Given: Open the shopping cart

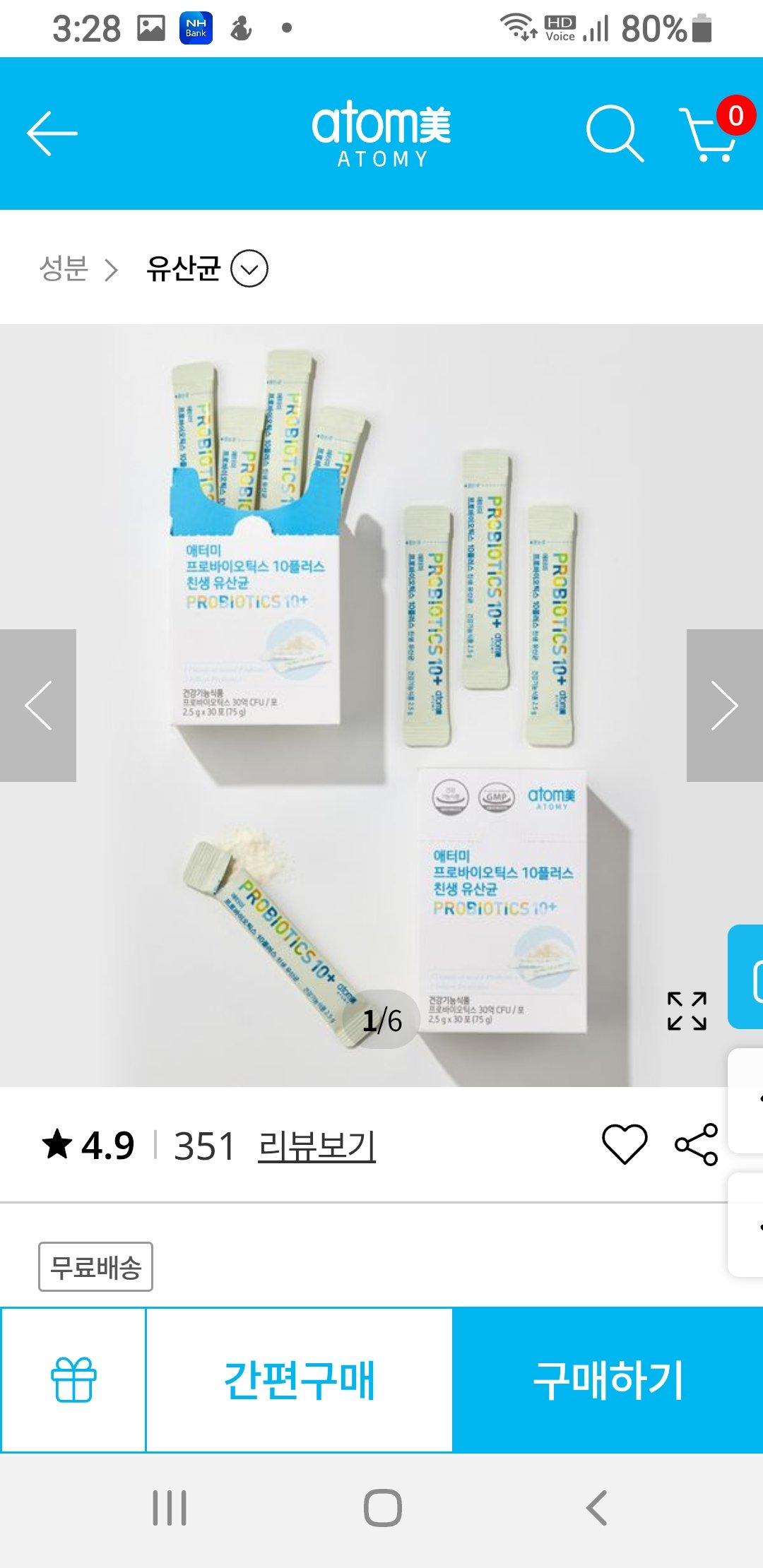Looking at the screenshot, I should click(709, 133).
